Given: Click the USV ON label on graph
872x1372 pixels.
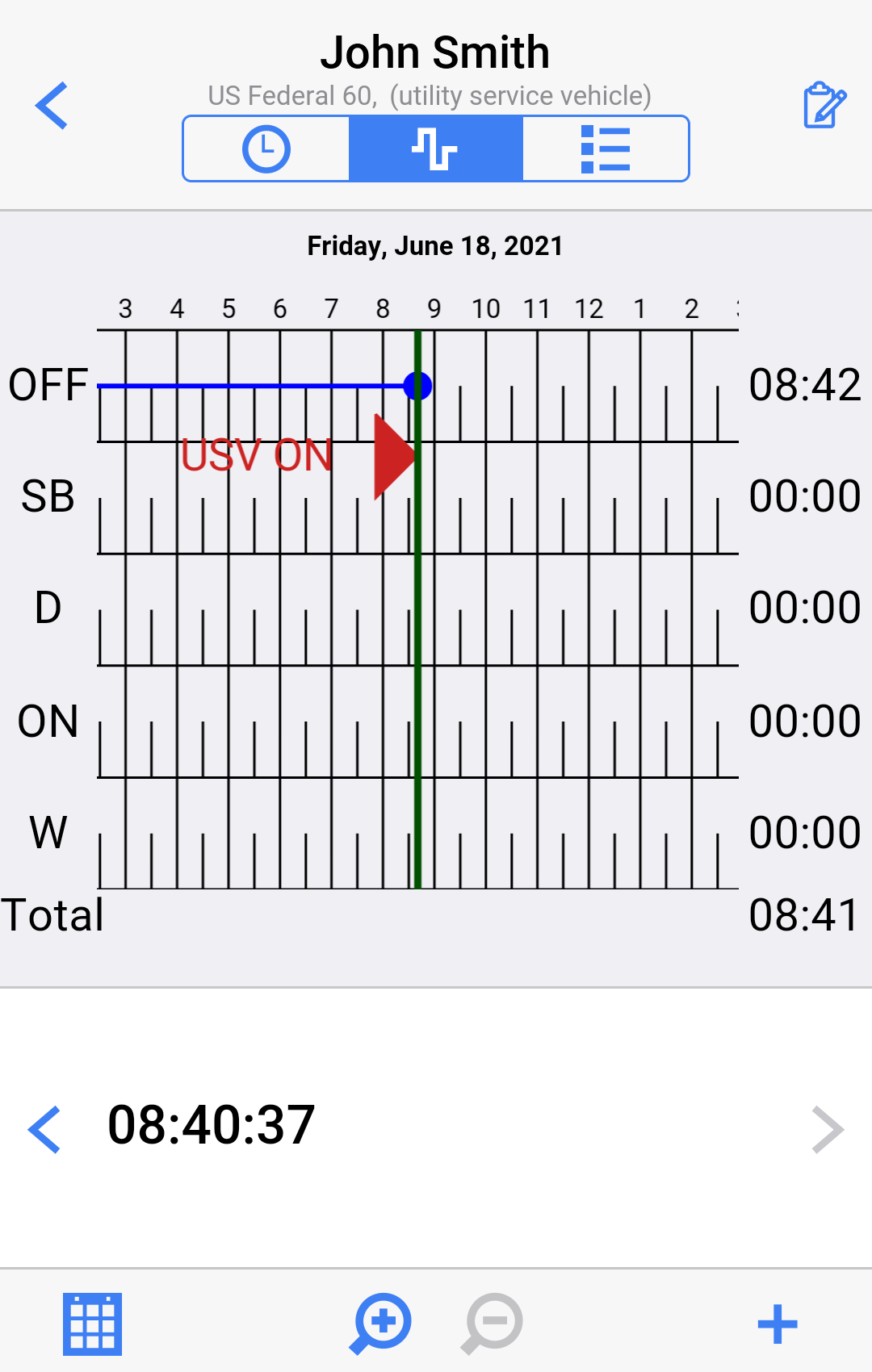Looking at the screenshot, I should coord(257,456).
